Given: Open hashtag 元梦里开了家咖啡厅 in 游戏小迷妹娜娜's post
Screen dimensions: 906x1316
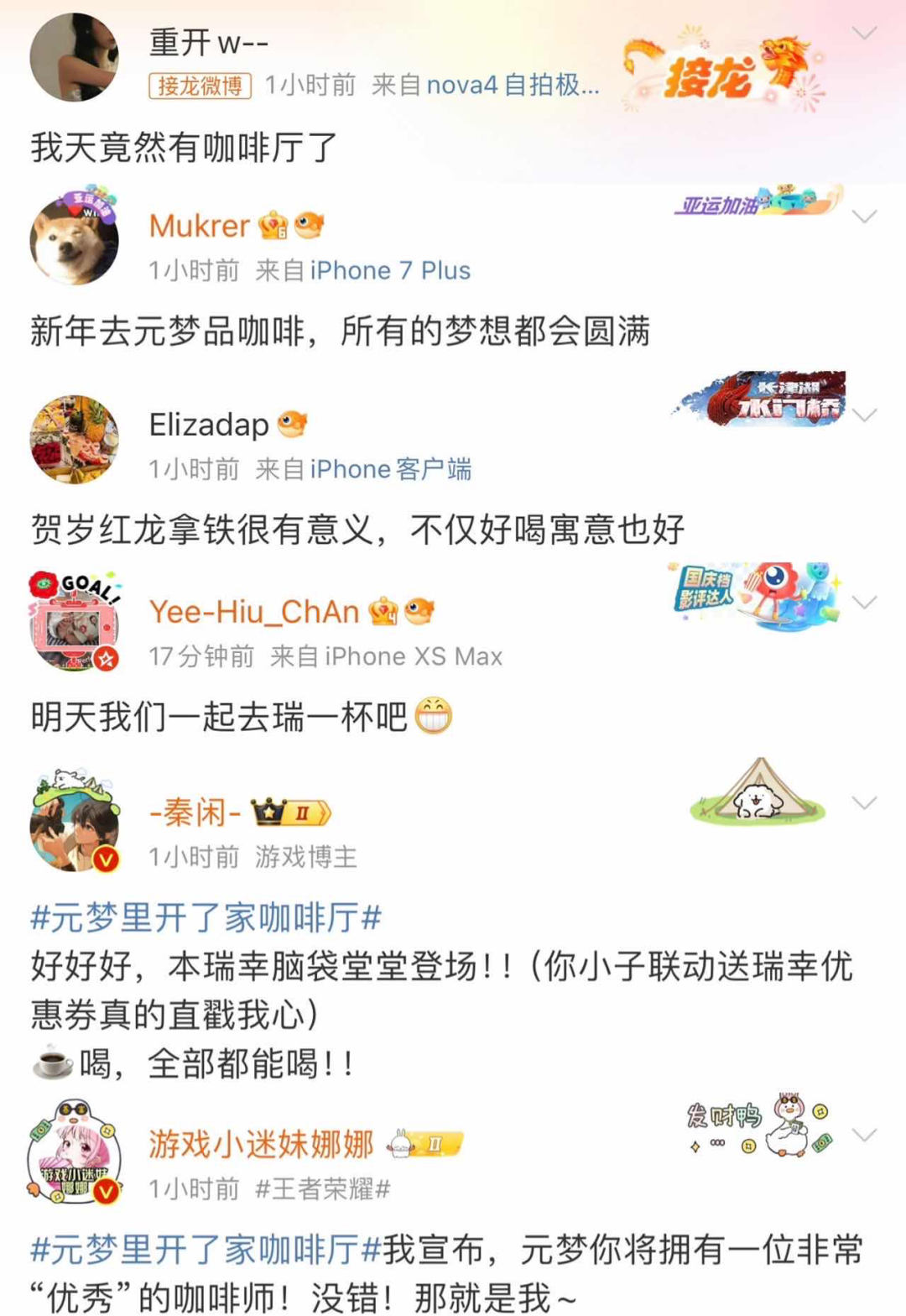Looking at the screenshot, I should [206, 1250].
